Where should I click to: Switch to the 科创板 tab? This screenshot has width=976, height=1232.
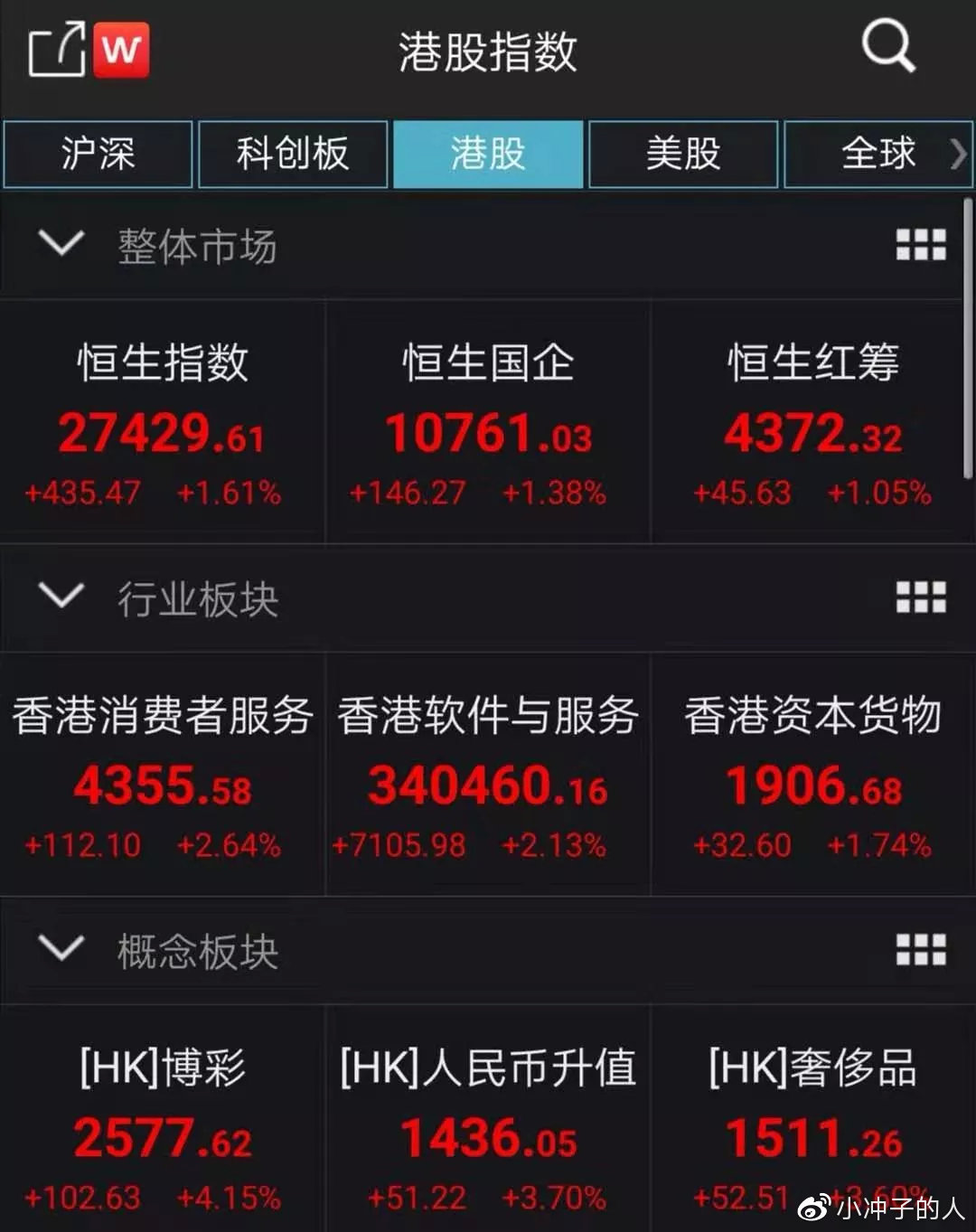[293, 154]
